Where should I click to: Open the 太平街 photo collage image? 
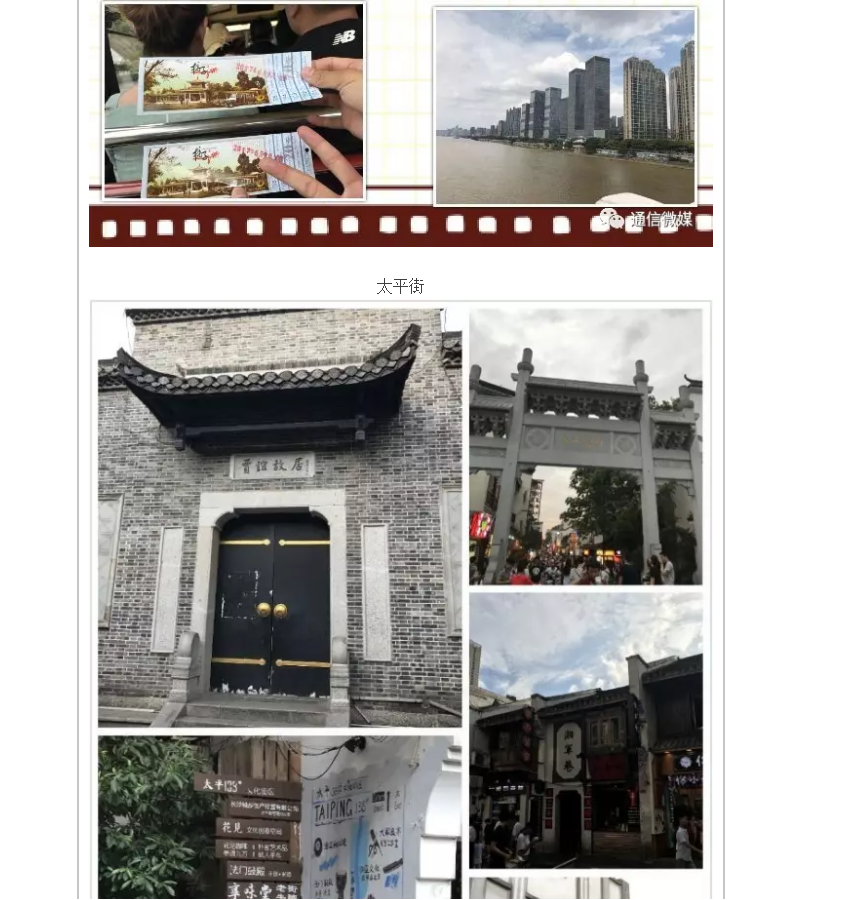click(400, 600)
